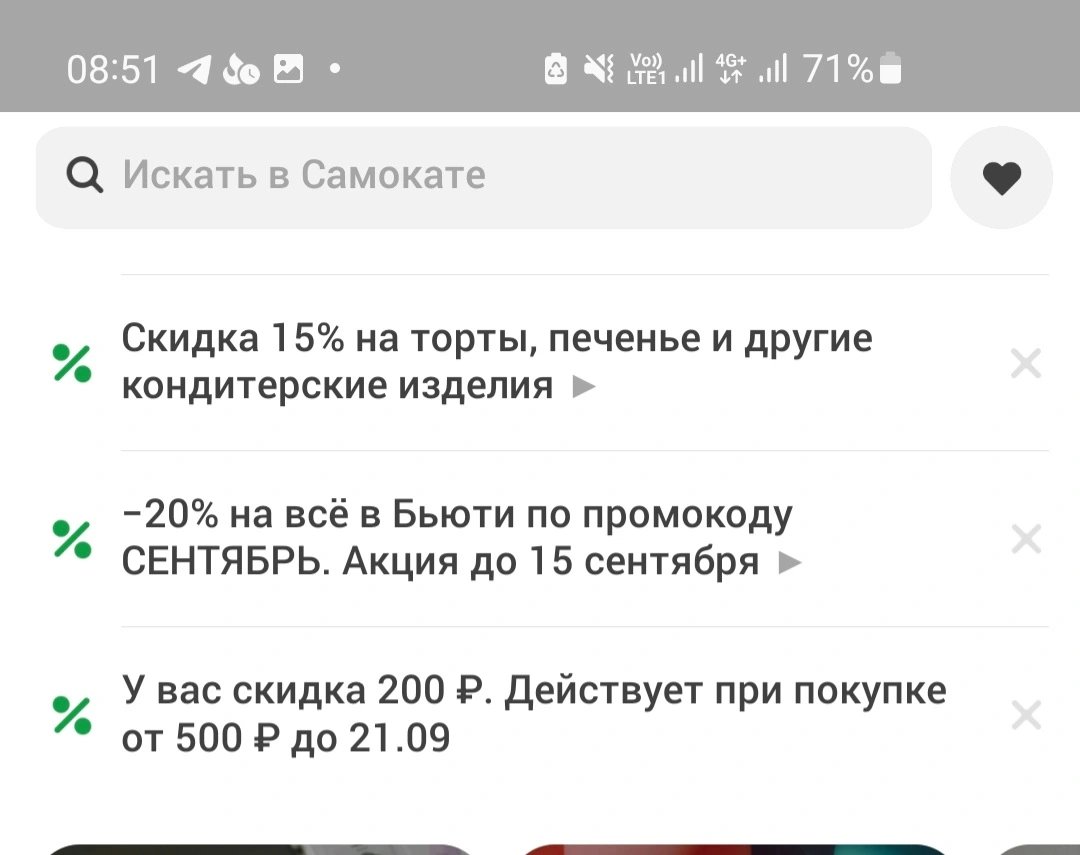Screen dimensions: 1080x855
Task: Close the СЕНТЯБРЬ promo code notice
Action: [1026, 539]
